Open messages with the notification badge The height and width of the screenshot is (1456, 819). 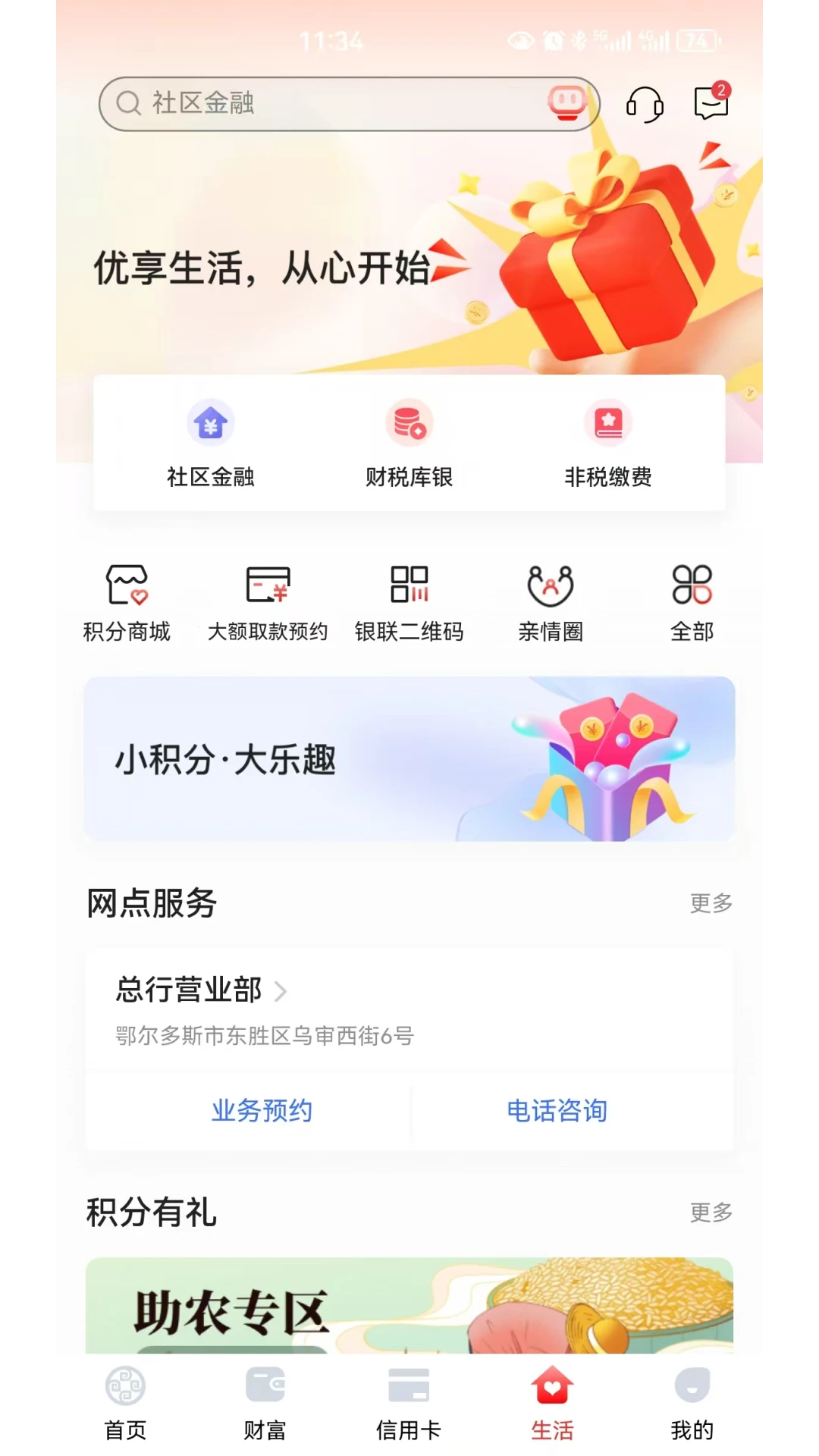711,104
